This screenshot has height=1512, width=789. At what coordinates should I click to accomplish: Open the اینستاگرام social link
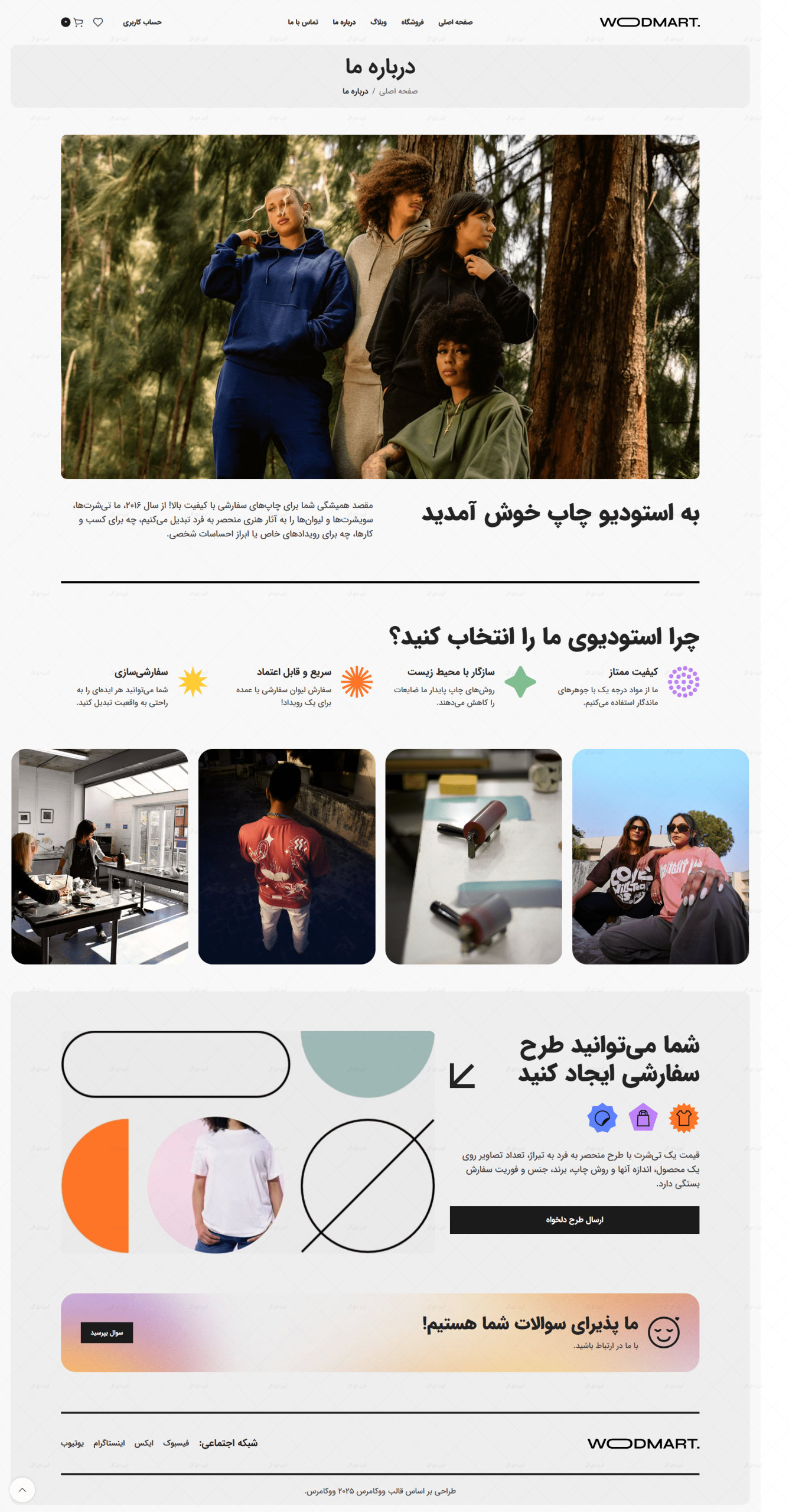109,1443
